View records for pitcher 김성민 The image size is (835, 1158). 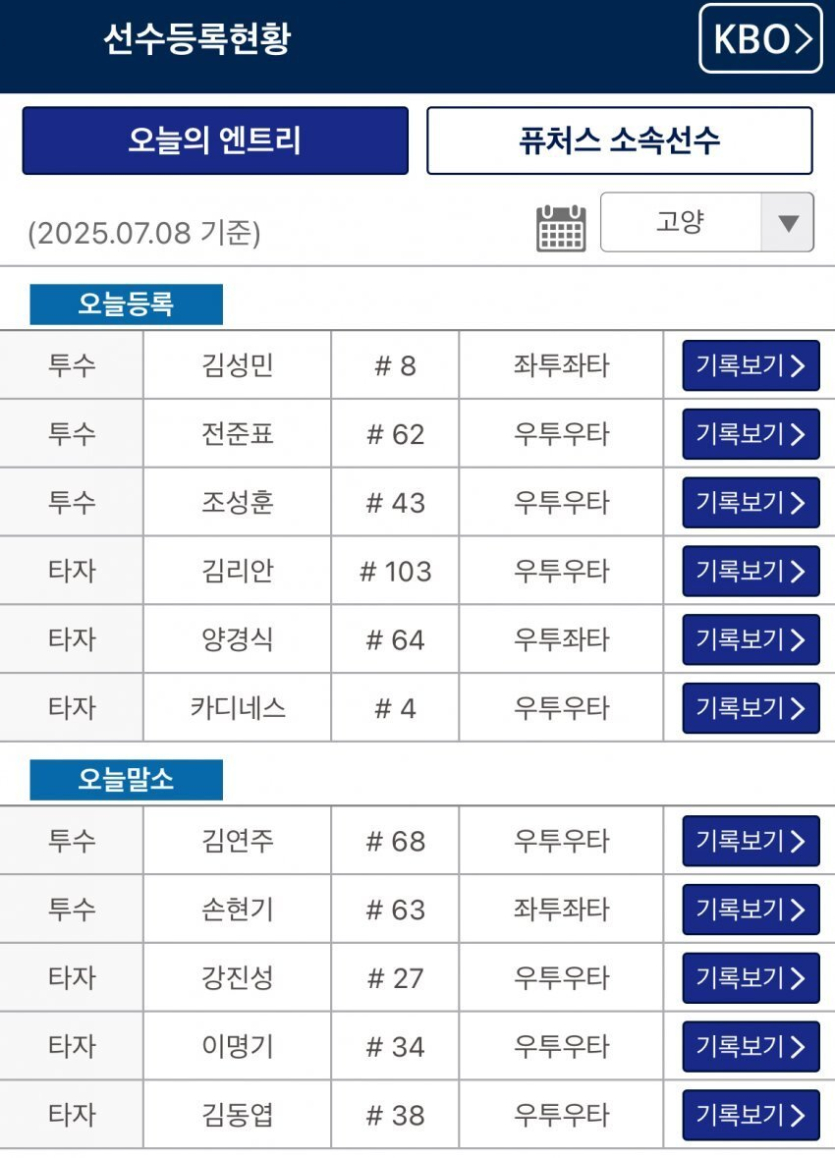750,365
